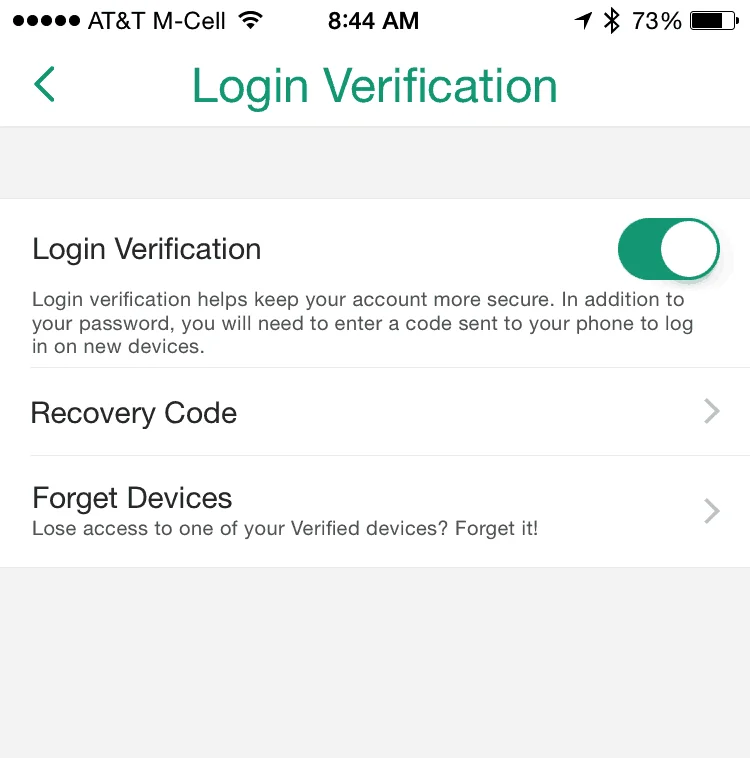Open the Forget Devices row
Image resolution: width=750 pixels, height=758 pixels.
[375, 511]
